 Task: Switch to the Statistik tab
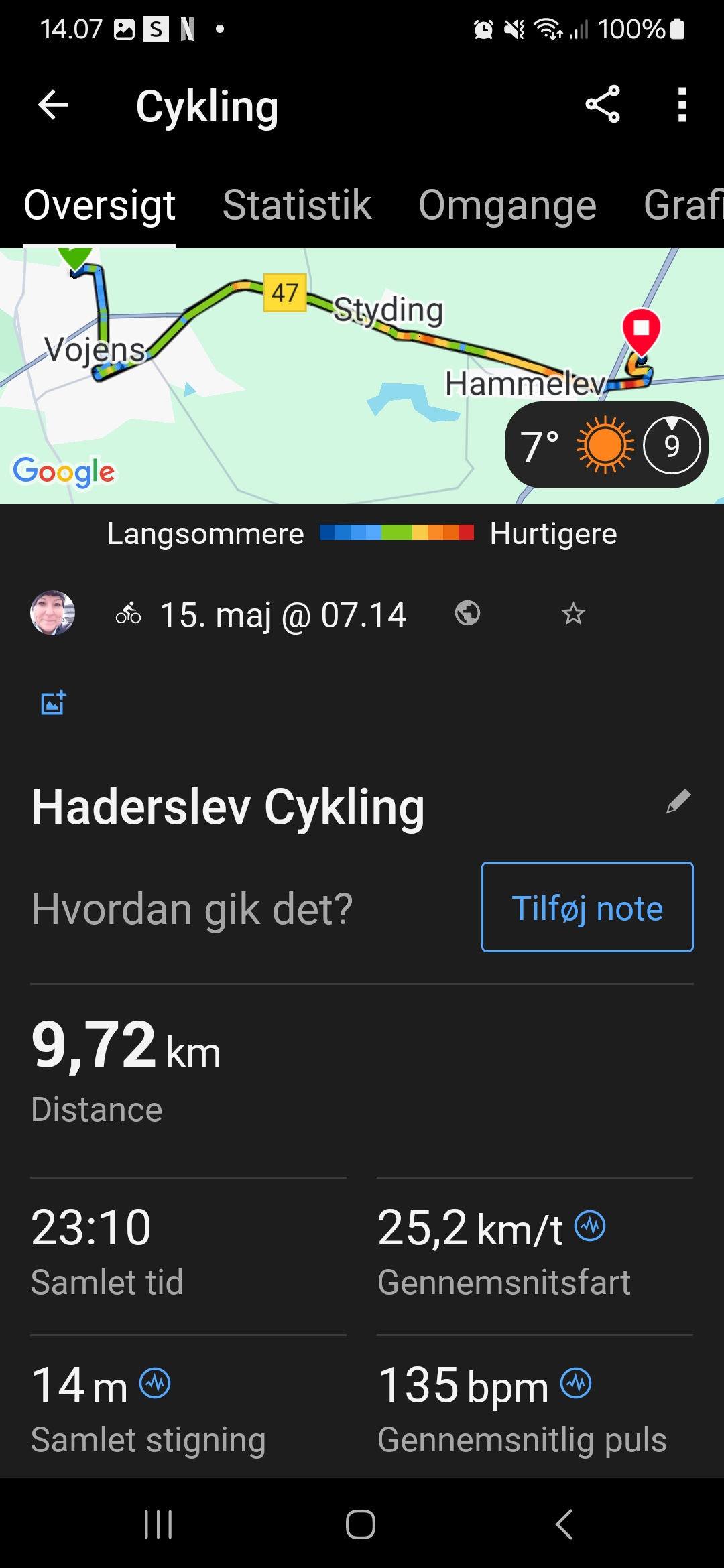297,205
